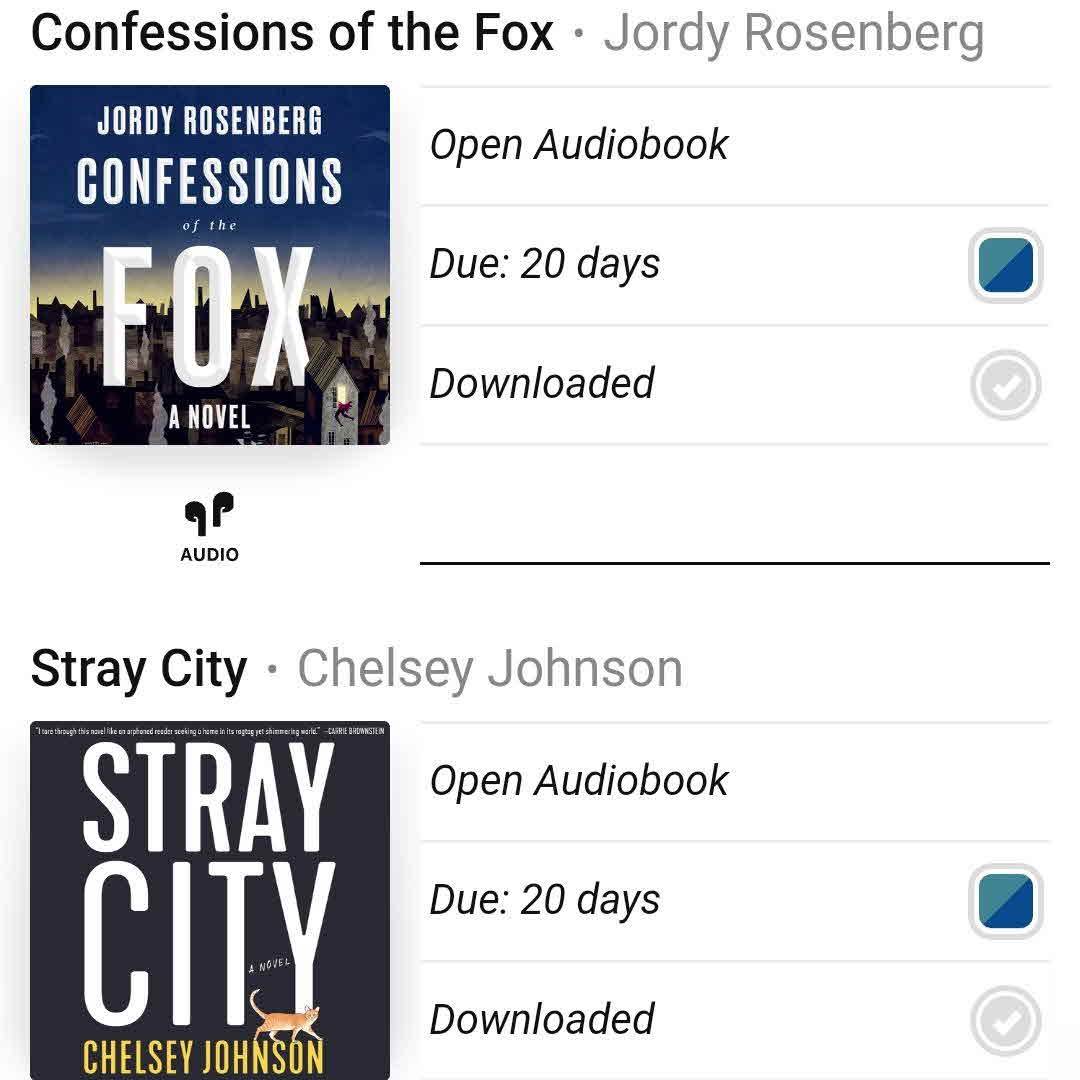Open Confessions of the Fox title heading
This screenshot has width=1080, height=1080.
pyautogui.click(x=292, y=33)
